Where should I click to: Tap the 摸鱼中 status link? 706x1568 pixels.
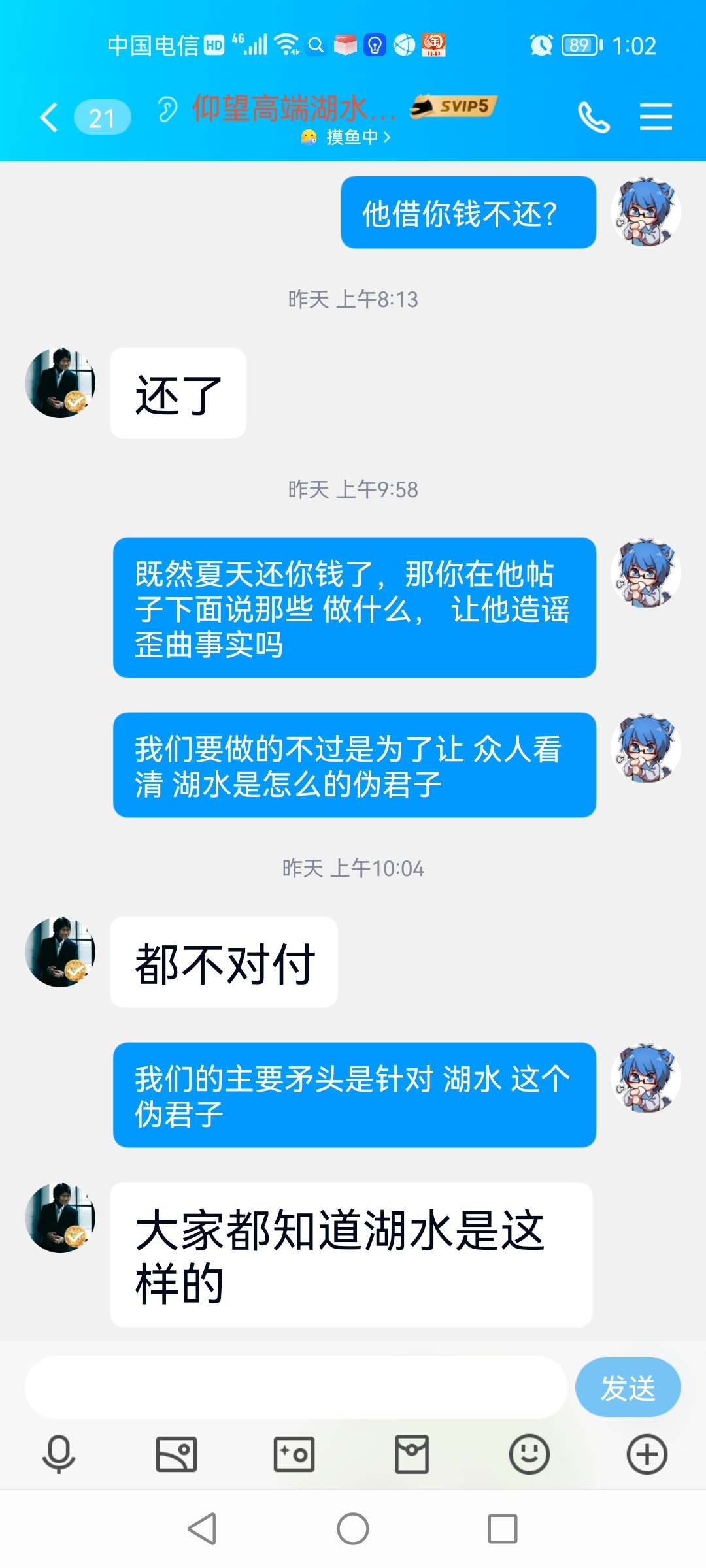pos(346,137)
